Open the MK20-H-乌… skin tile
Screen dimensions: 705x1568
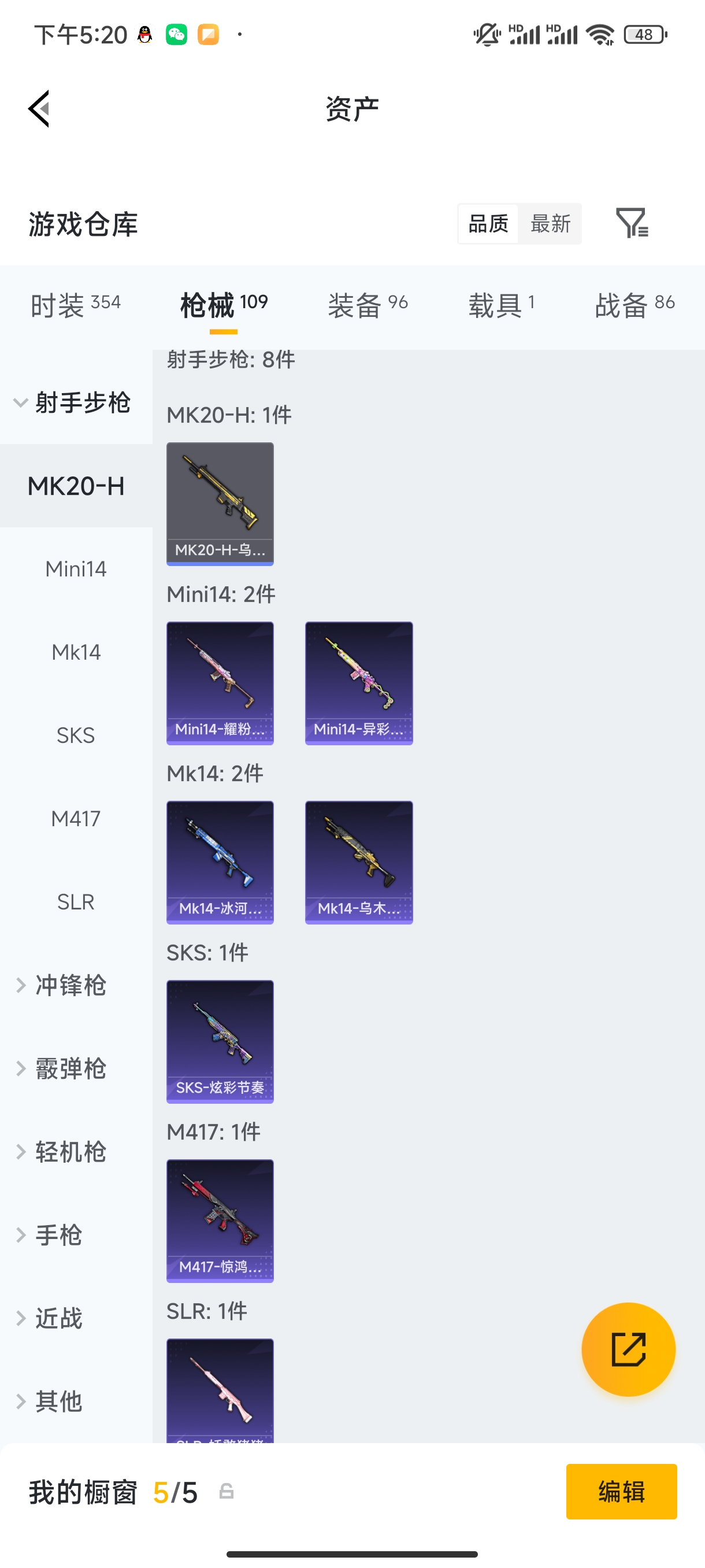click(220, 504)
